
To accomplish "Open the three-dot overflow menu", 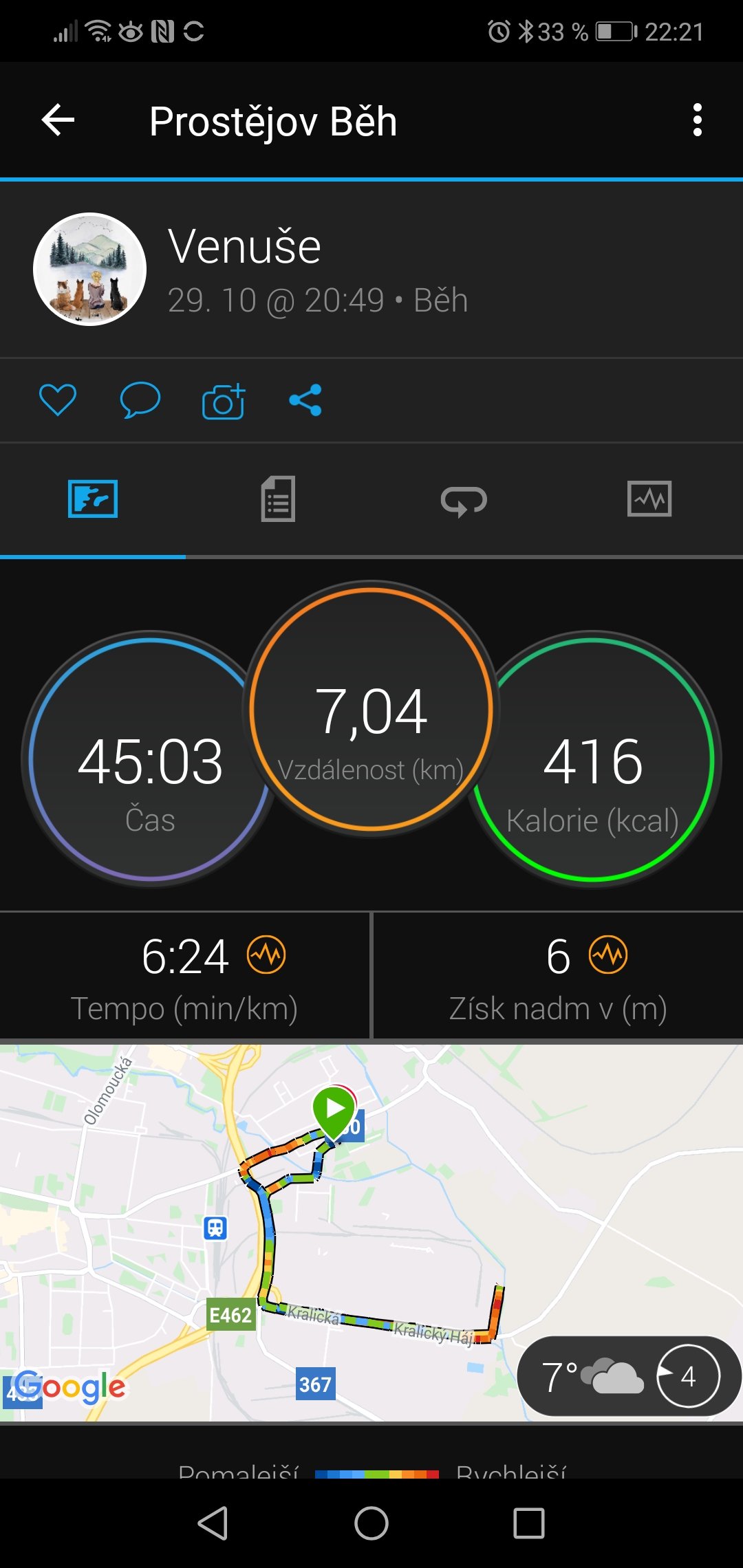I will coord(697,120).
